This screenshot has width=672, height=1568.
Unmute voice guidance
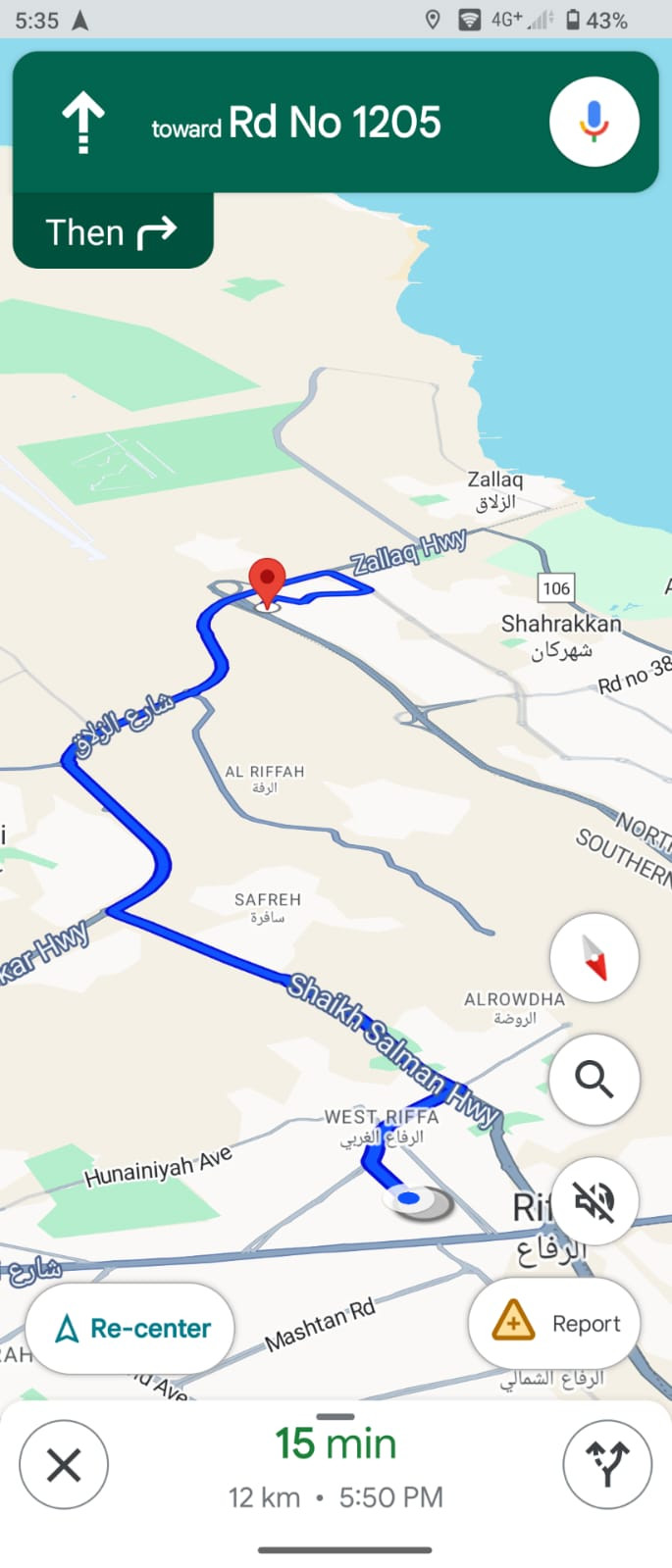pyautogui.click(x=594, y=1200)
